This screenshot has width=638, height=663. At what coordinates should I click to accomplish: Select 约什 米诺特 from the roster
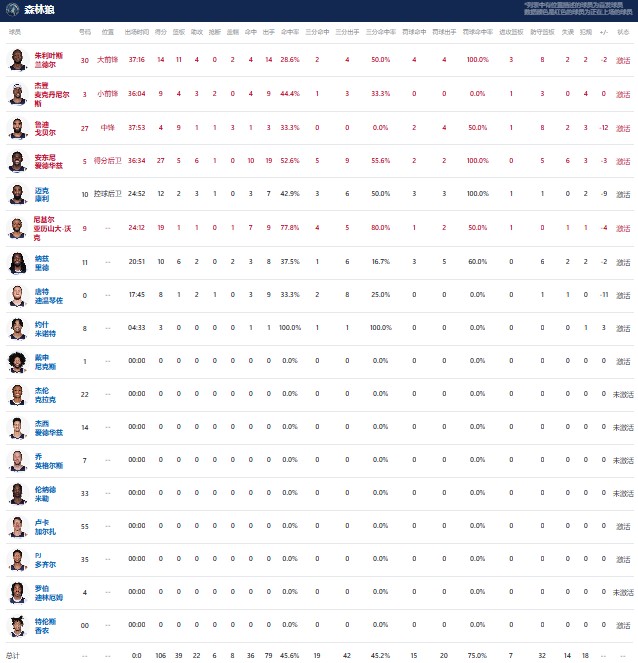(x=47, y=328)
